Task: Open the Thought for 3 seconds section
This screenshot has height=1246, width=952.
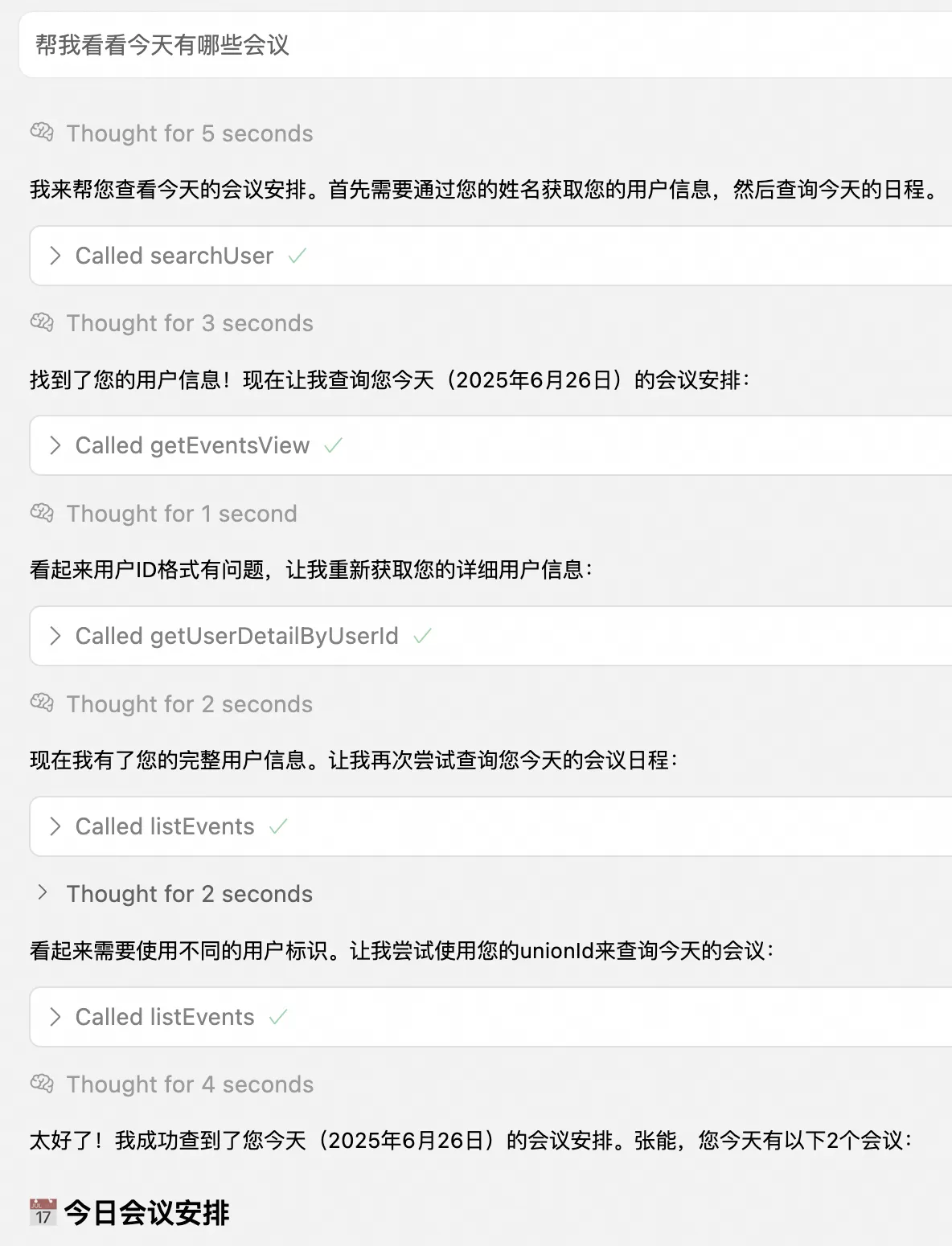Action: click(x=189, y=323)
